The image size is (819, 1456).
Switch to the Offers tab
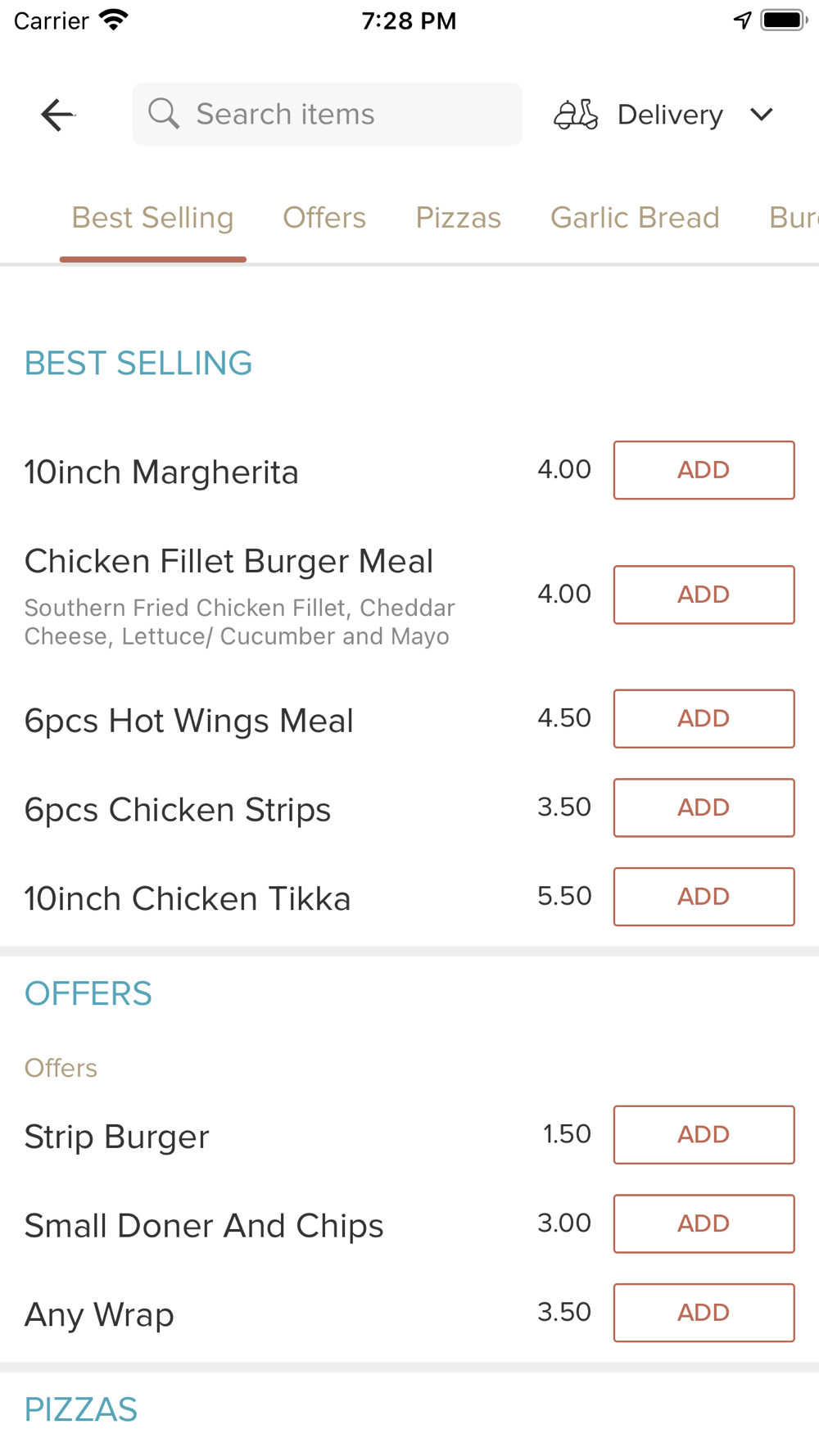(x=324, y=218)
